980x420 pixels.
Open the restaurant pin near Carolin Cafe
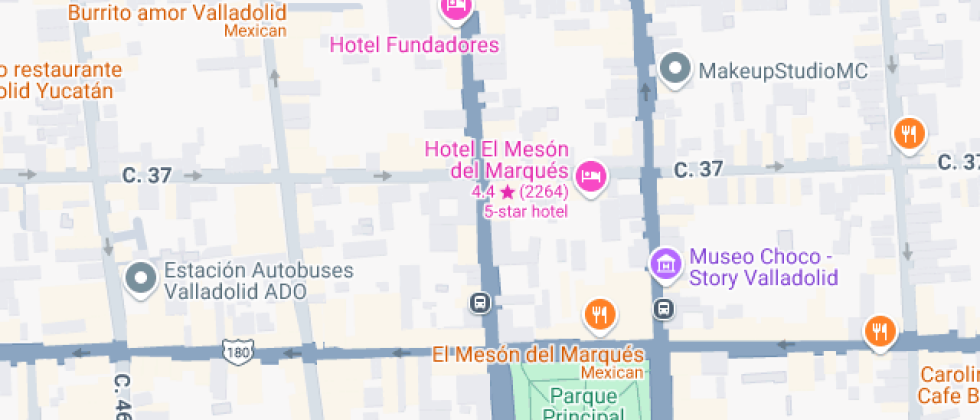click(879, 330)
